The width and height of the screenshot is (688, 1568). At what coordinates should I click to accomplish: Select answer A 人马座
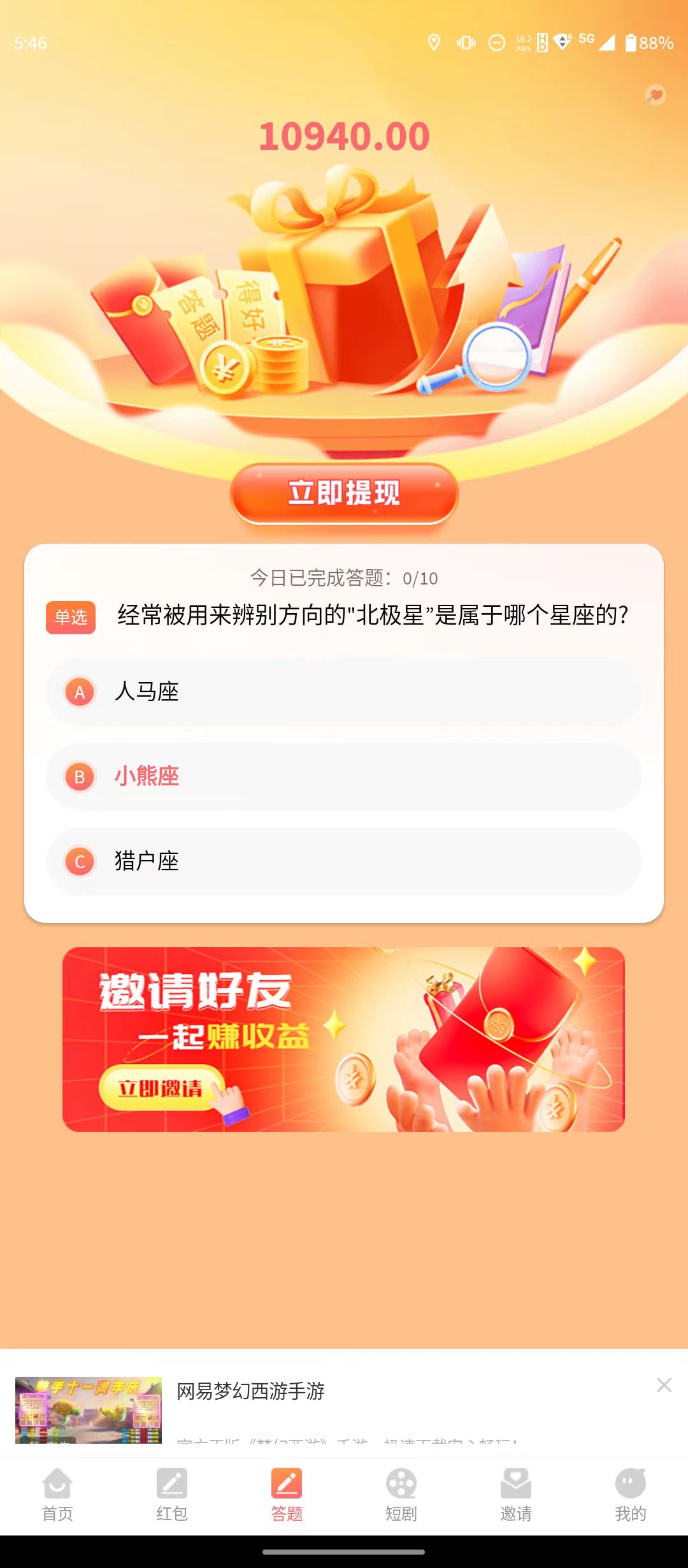coord(344,692)
